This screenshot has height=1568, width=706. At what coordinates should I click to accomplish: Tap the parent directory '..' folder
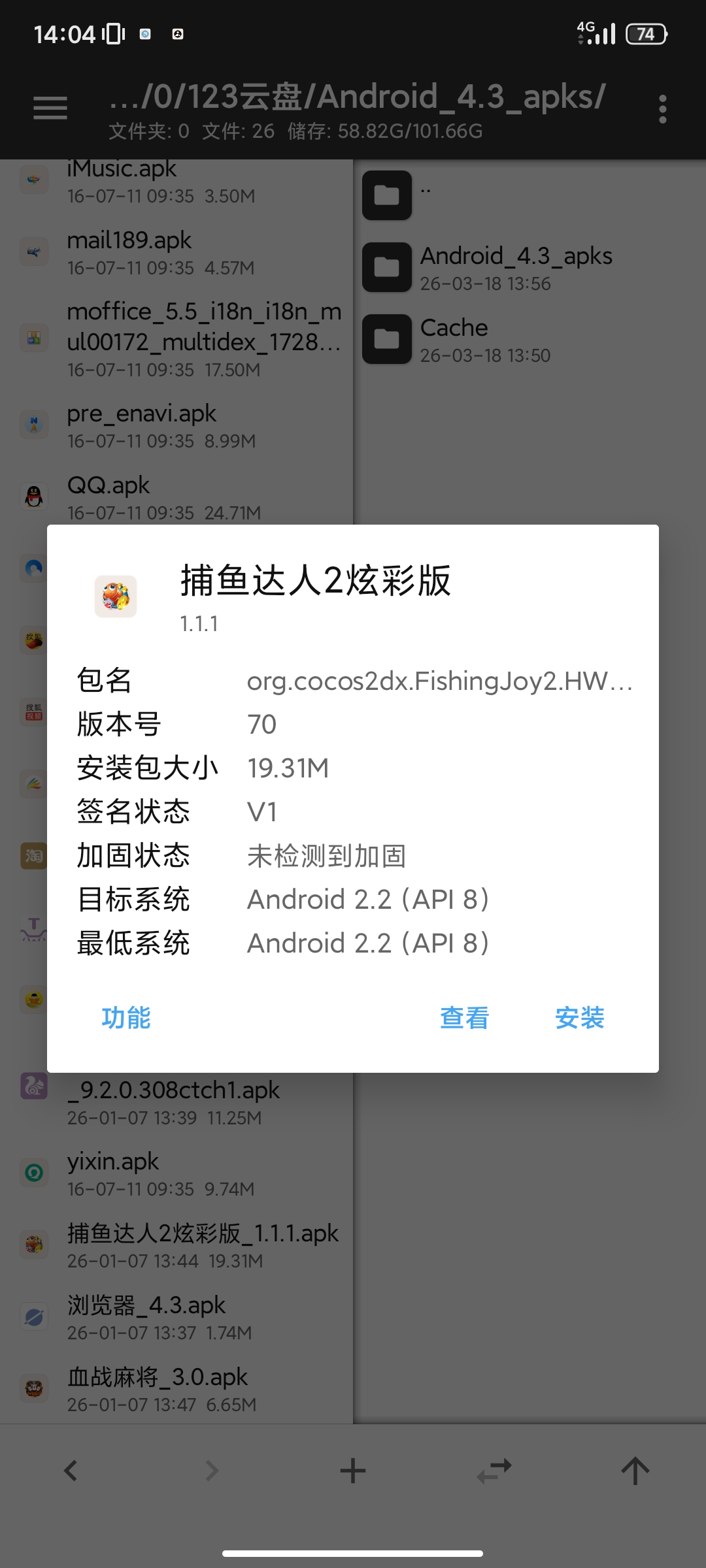[425, 193]
